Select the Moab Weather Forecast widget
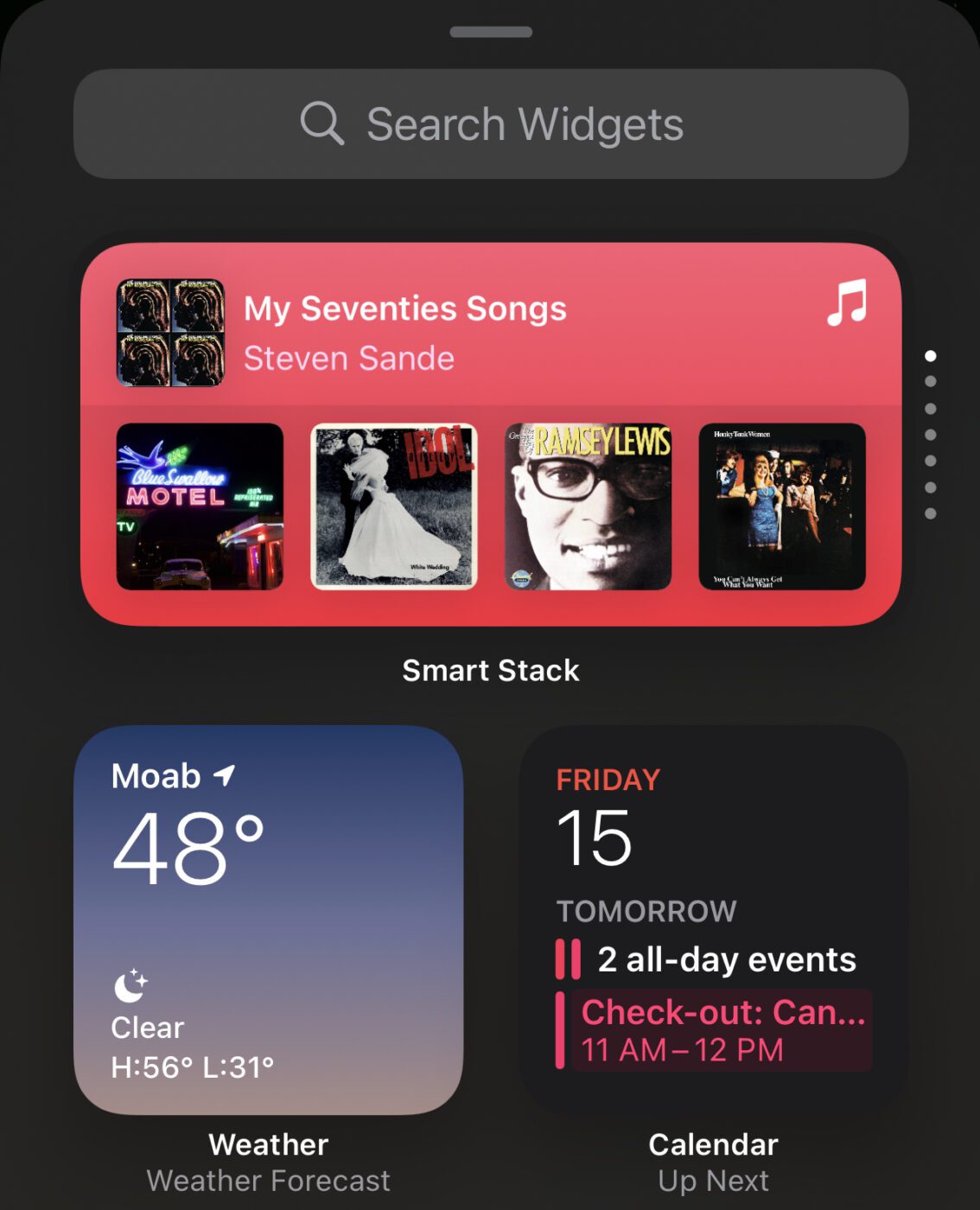Screen dimensions: 980x1210 [269, 920]
